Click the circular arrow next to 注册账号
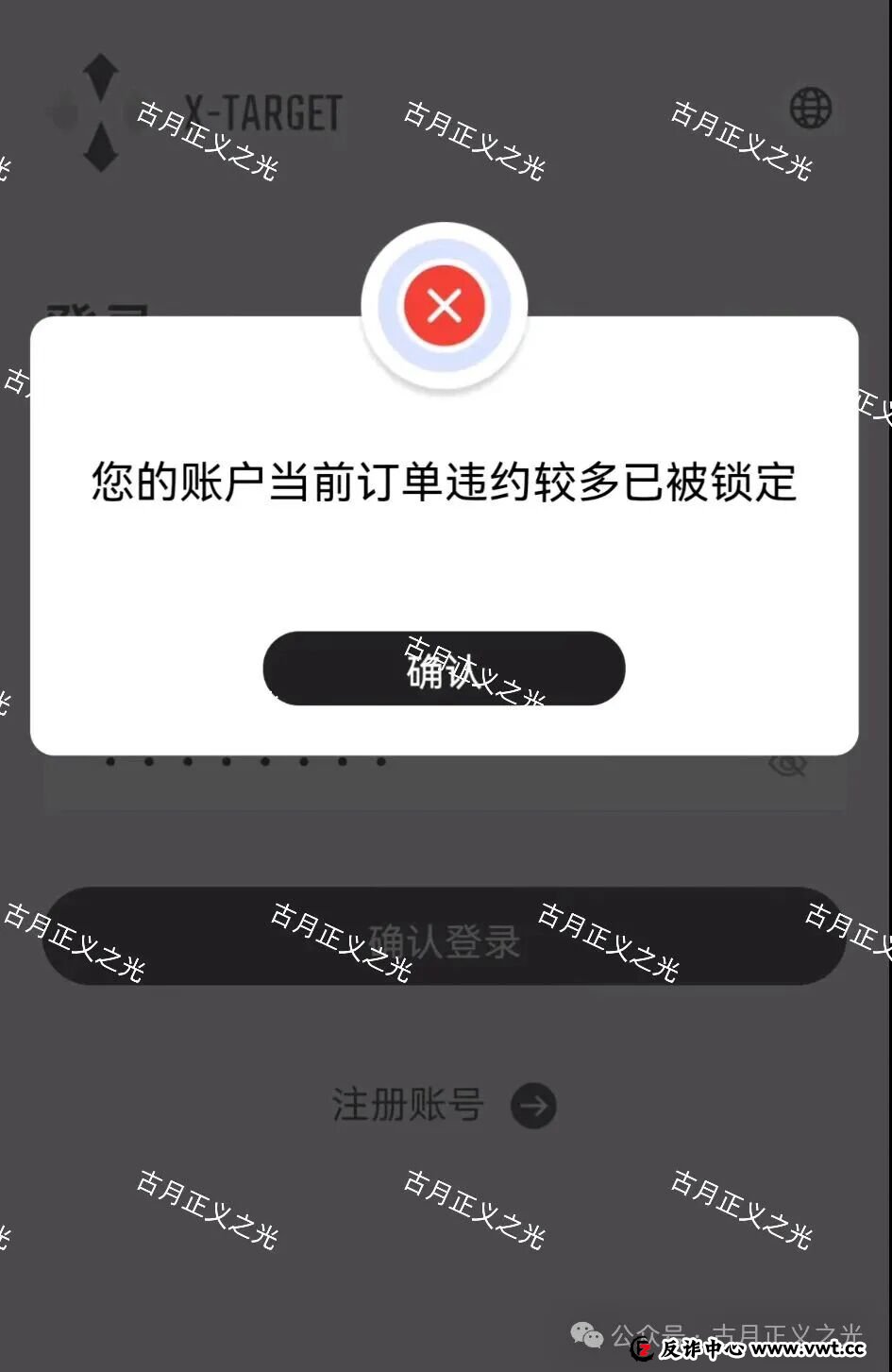Viewport: 892px width, 1372px height. [533, 1106]
